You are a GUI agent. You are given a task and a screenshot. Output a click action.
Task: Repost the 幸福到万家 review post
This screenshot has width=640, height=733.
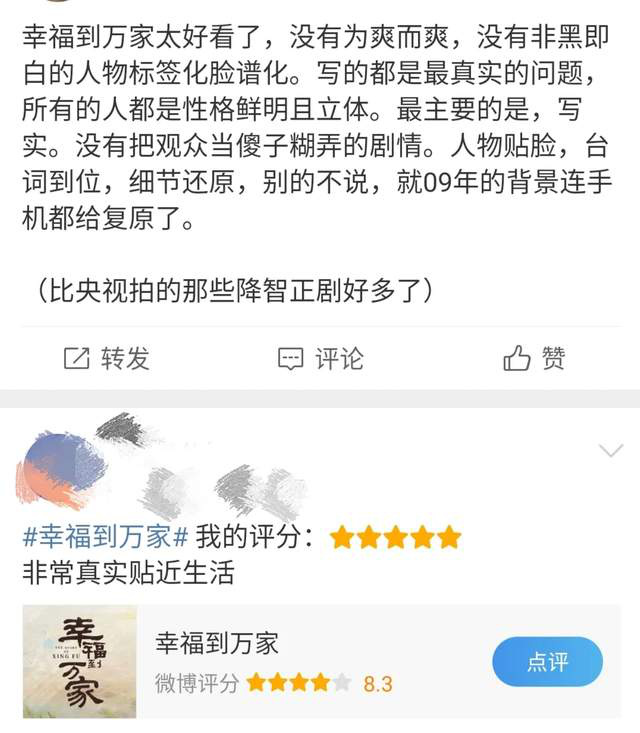(x=106, y=358)
